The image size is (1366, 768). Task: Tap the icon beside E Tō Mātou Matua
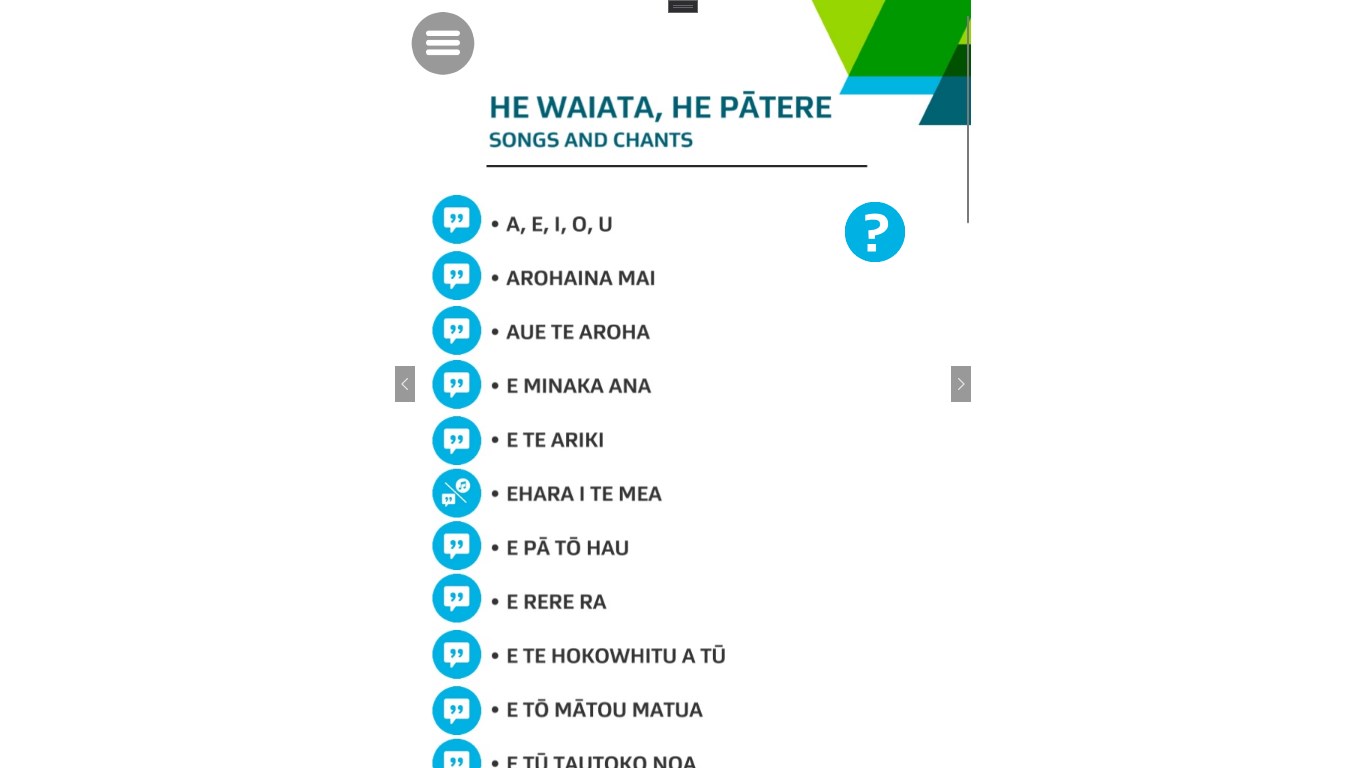456,711
